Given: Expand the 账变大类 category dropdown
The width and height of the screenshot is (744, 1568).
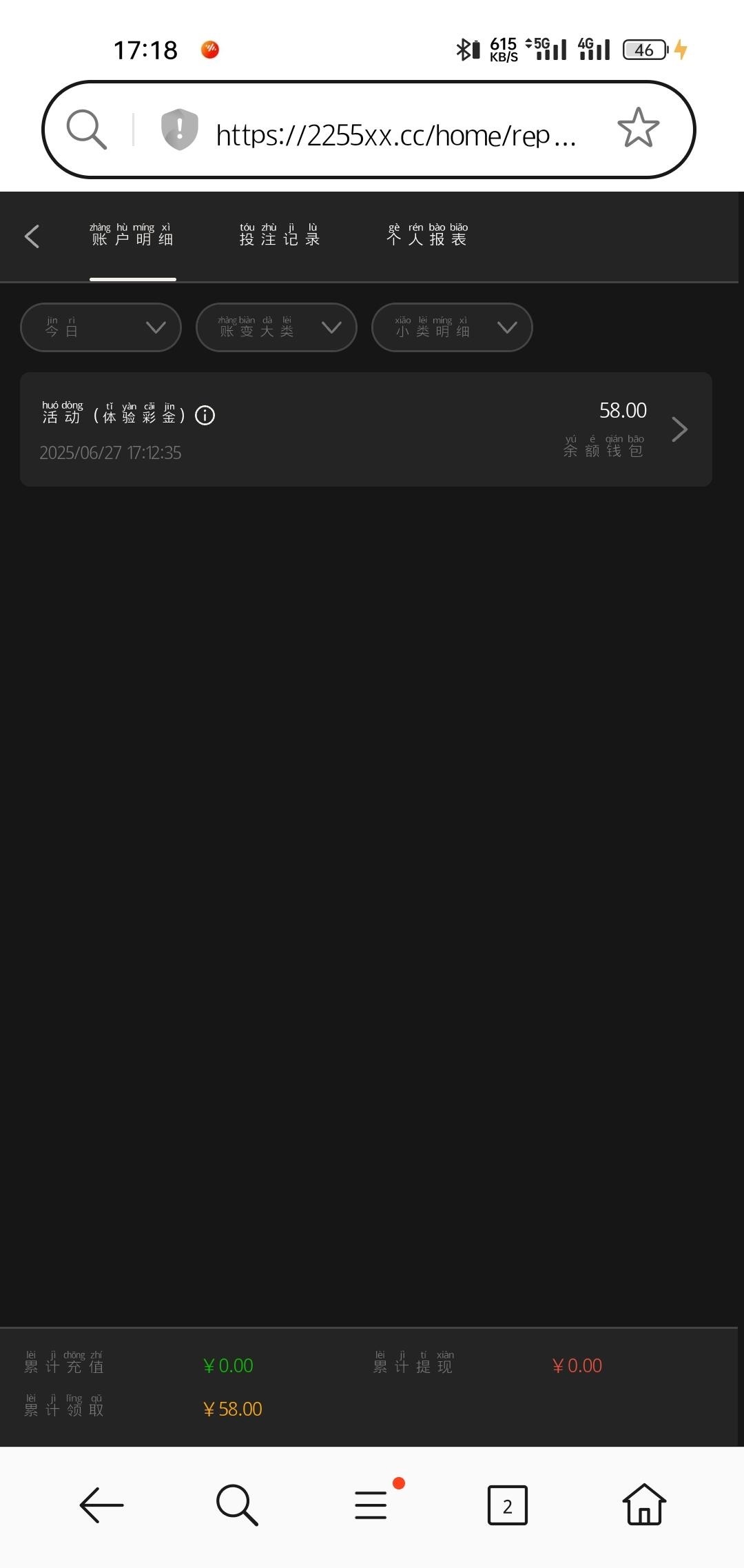Looking at the screenshot, I should click(x=276, y=327).
